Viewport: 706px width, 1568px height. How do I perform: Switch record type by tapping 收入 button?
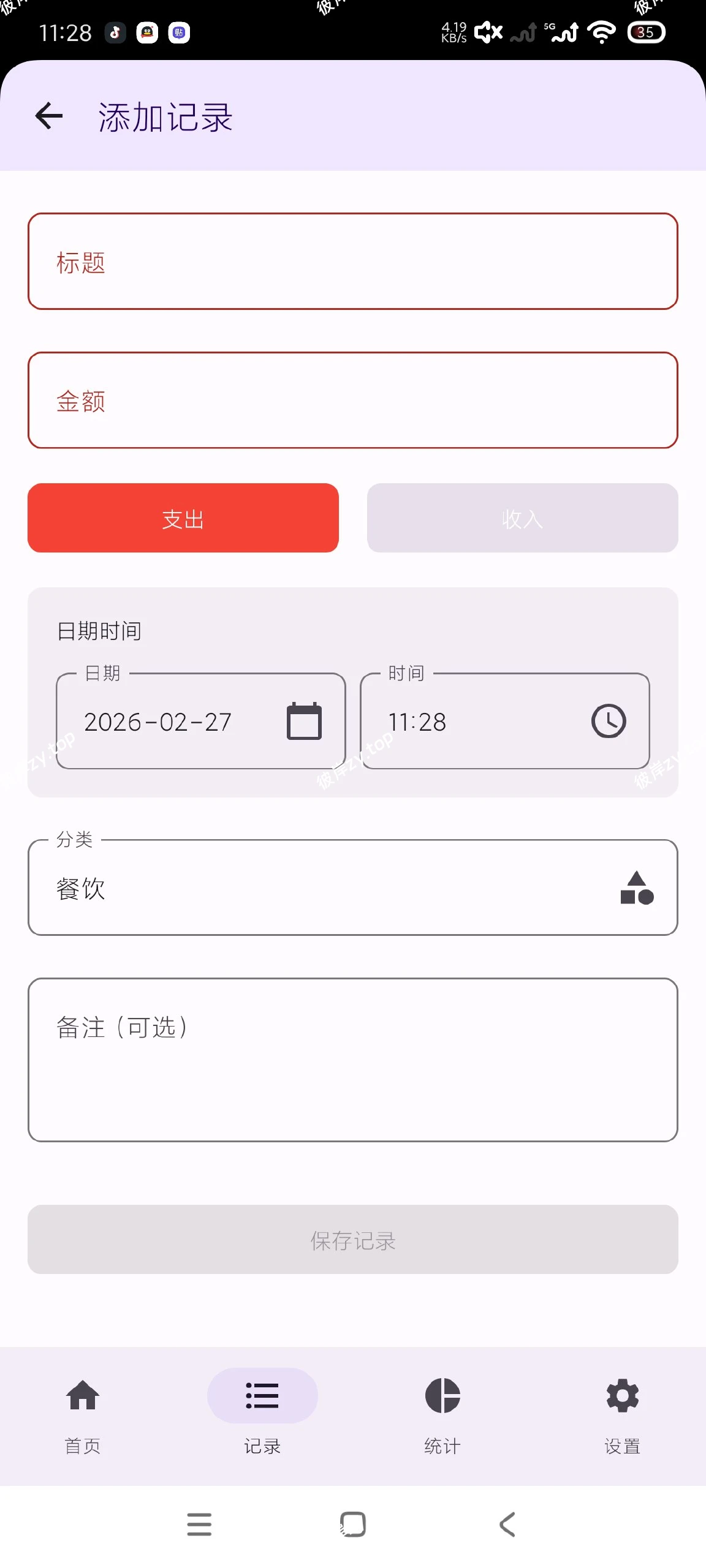522,518
